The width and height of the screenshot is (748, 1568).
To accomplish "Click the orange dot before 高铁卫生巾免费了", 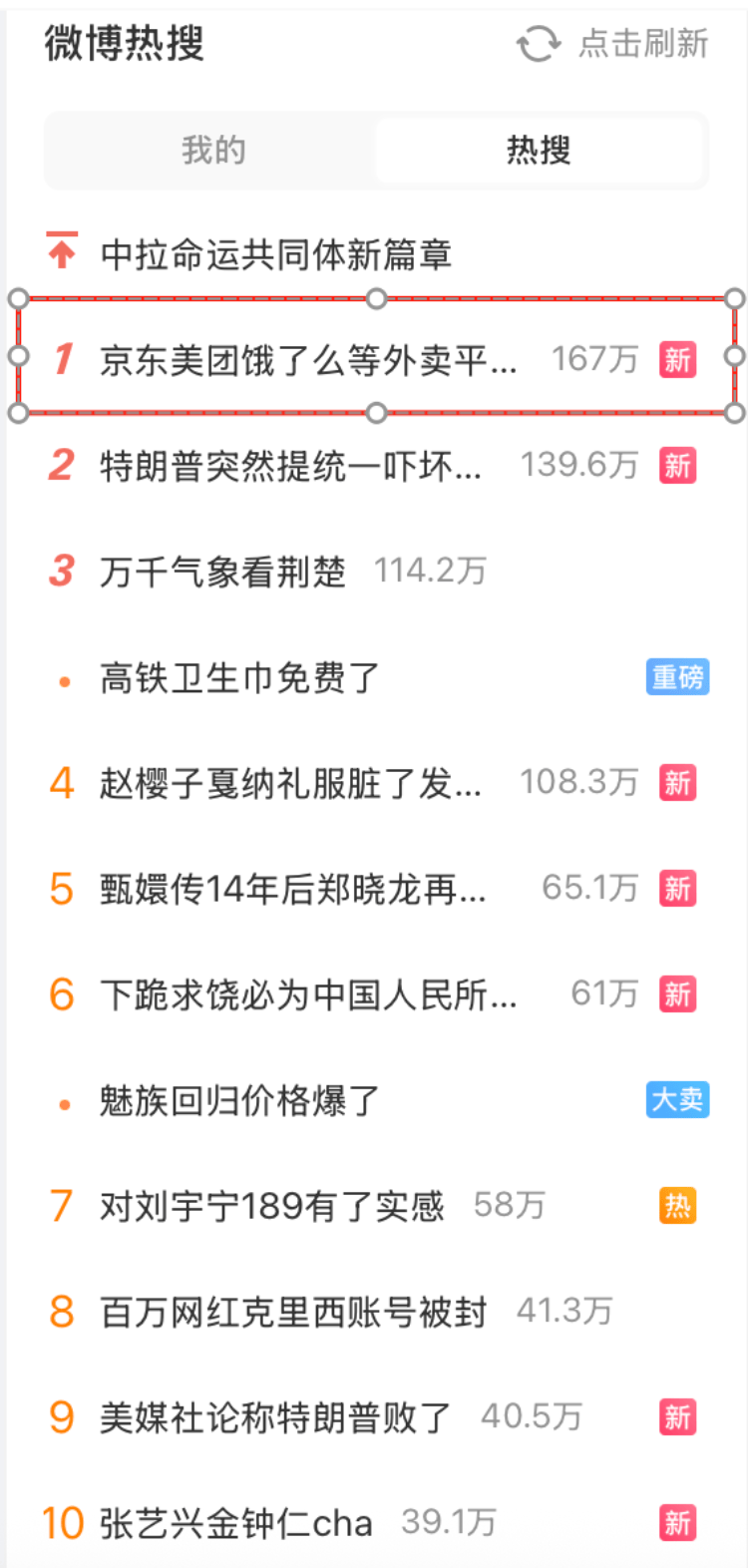I will point(62,679).
